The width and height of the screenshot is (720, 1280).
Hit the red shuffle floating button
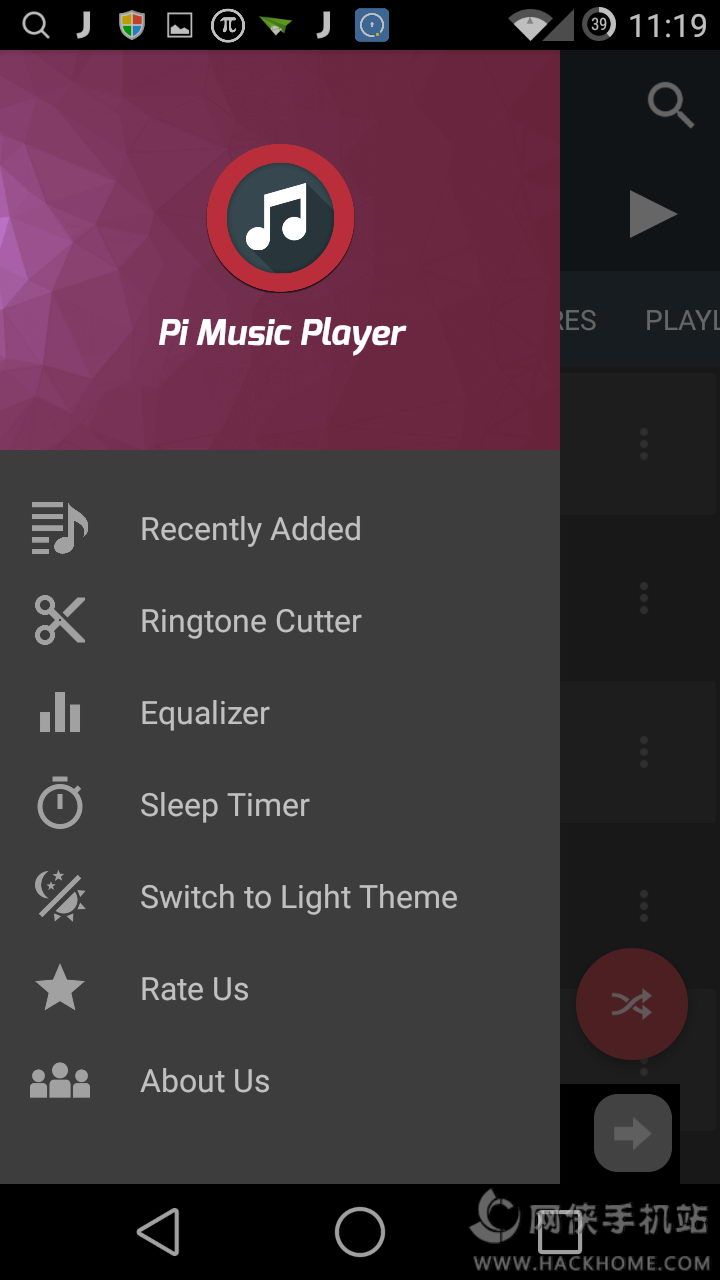pos(632,1004)
